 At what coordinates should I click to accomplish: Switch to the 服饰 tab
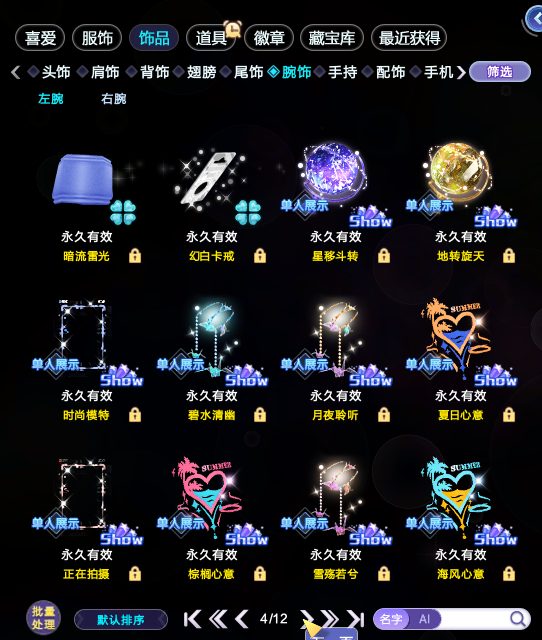(97, 38)
